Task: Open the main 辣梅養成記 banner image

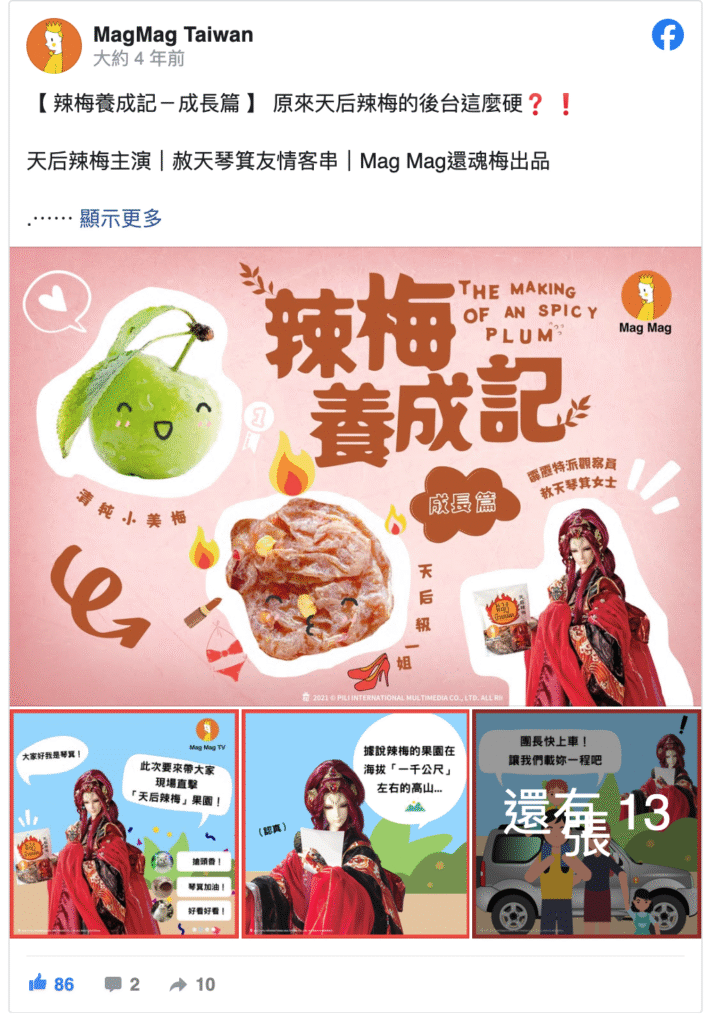Action: click(355, 477)
